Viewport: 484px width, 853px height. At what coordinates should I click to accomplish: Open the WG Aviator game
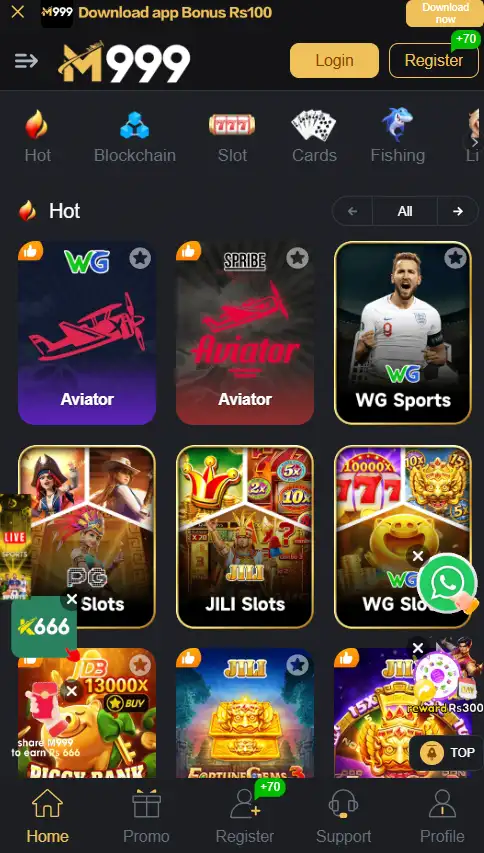pos(87,333)
